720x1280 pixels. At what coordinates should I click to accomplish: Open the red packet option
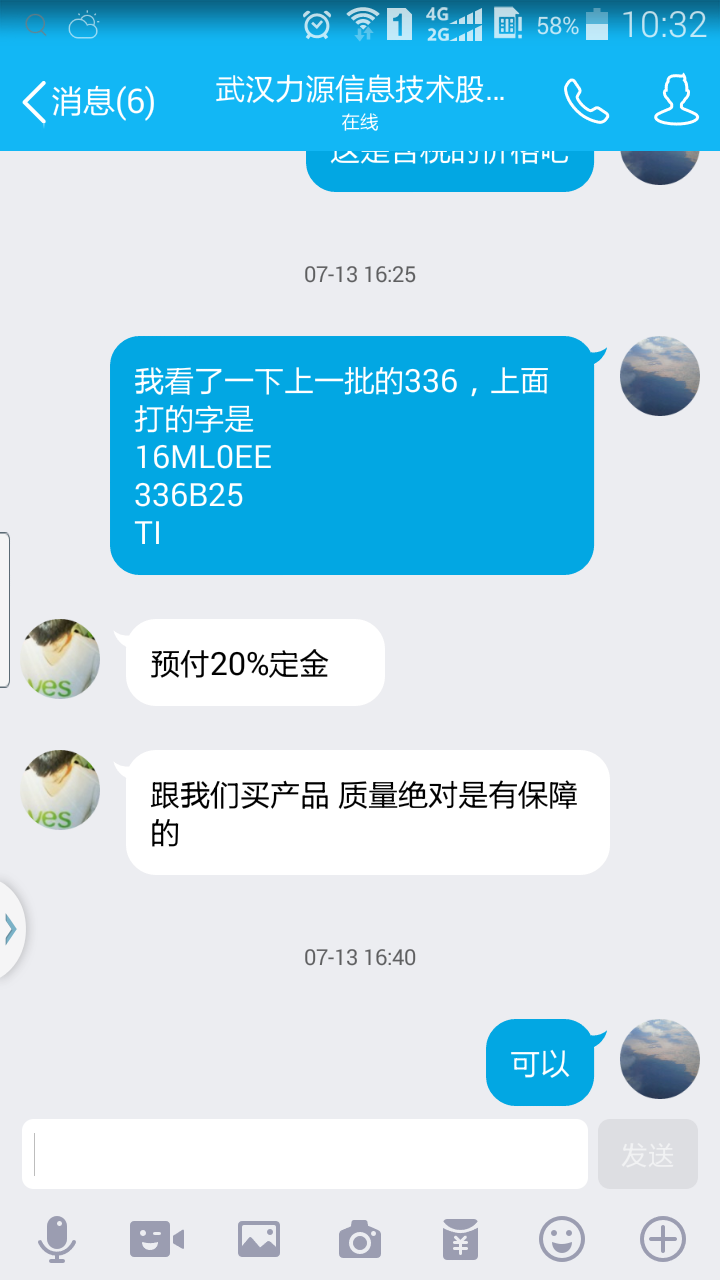click(x=461, y=1240)
